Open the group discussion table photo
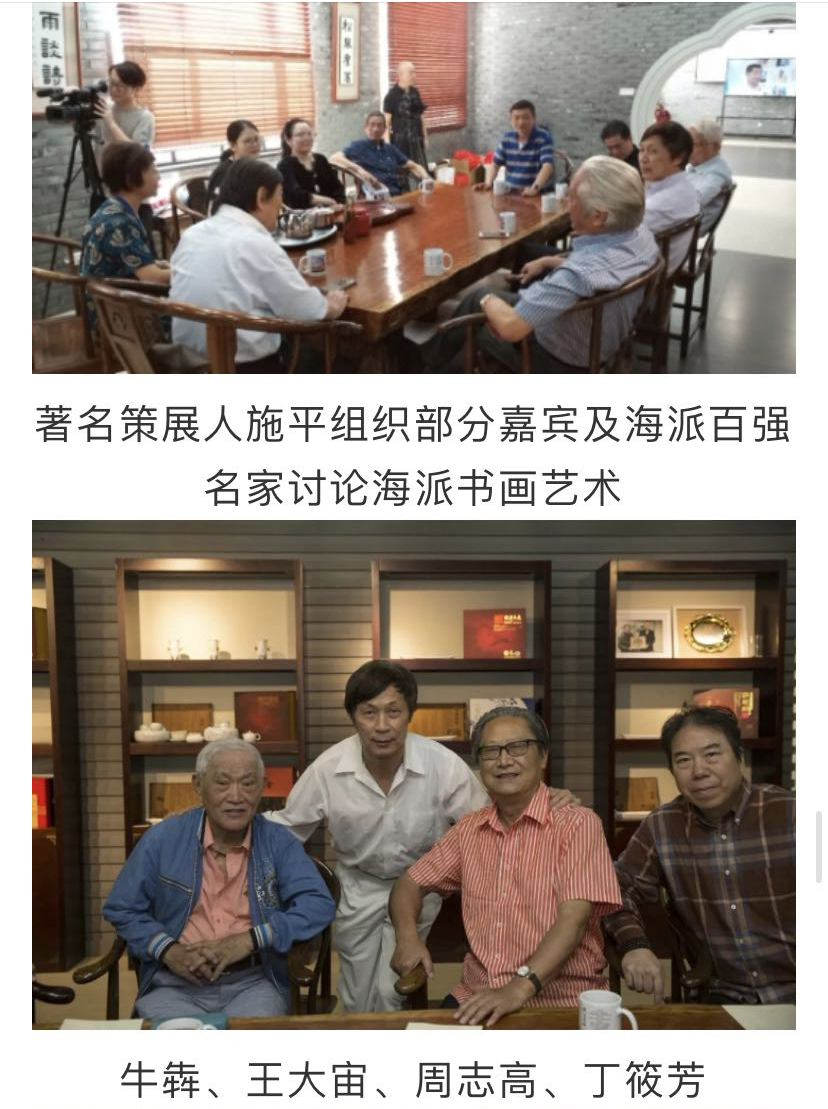828x1109 pixels. tap(414, 188)
